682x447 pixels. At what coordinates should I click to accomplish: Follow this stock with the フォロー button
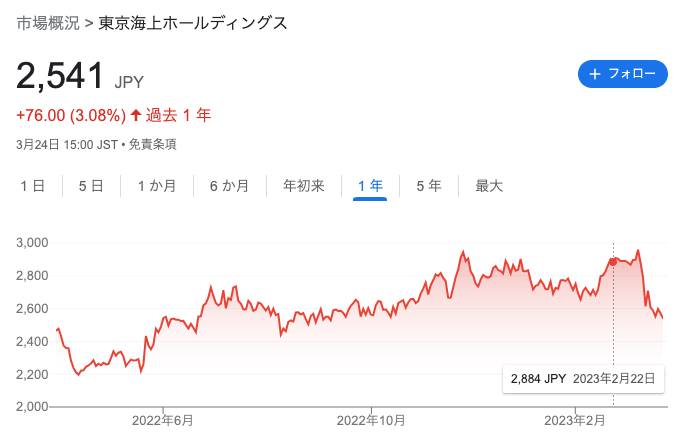tap(622, 73)
